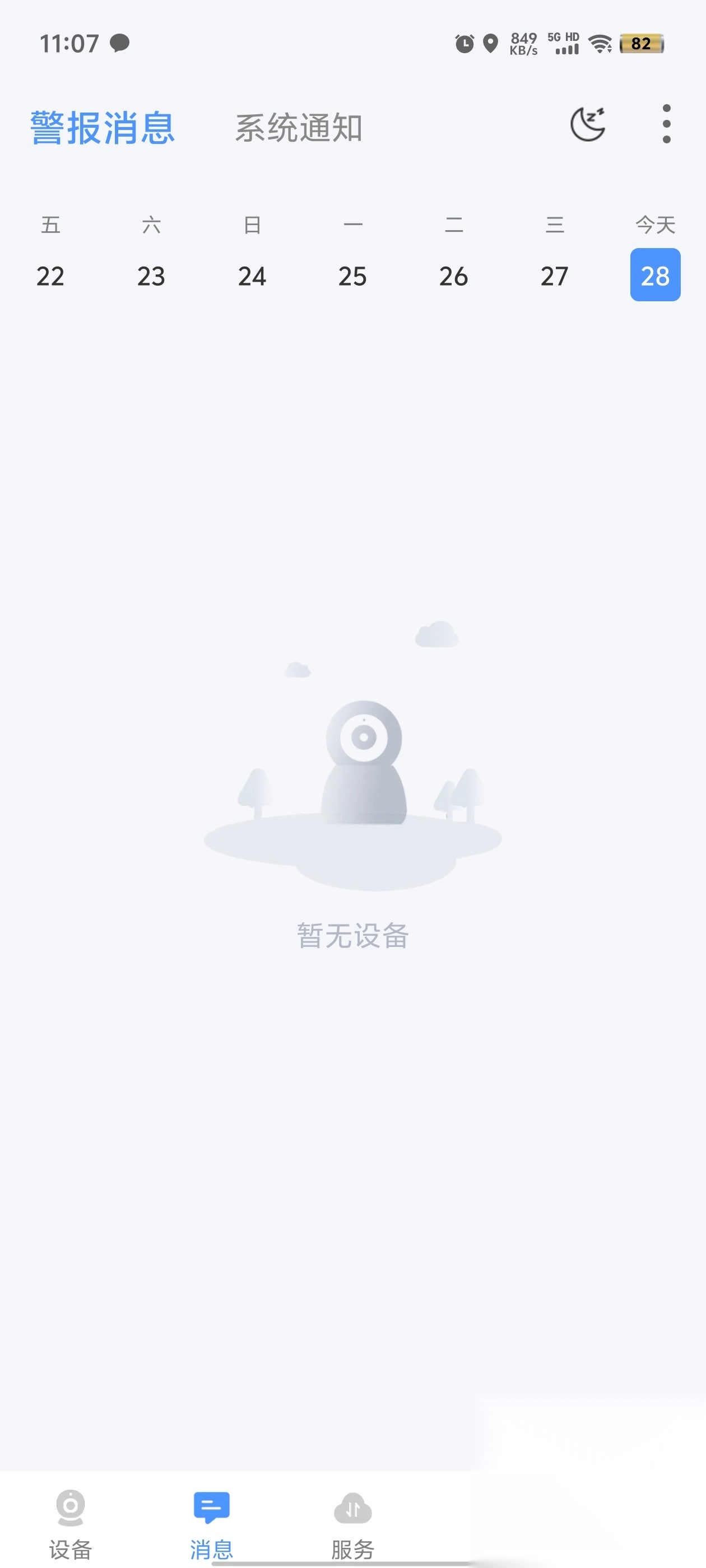Viewport: 706px width, 1568px height.
Task: Open the three-dot overflow menu
Action: click(666, 124)
